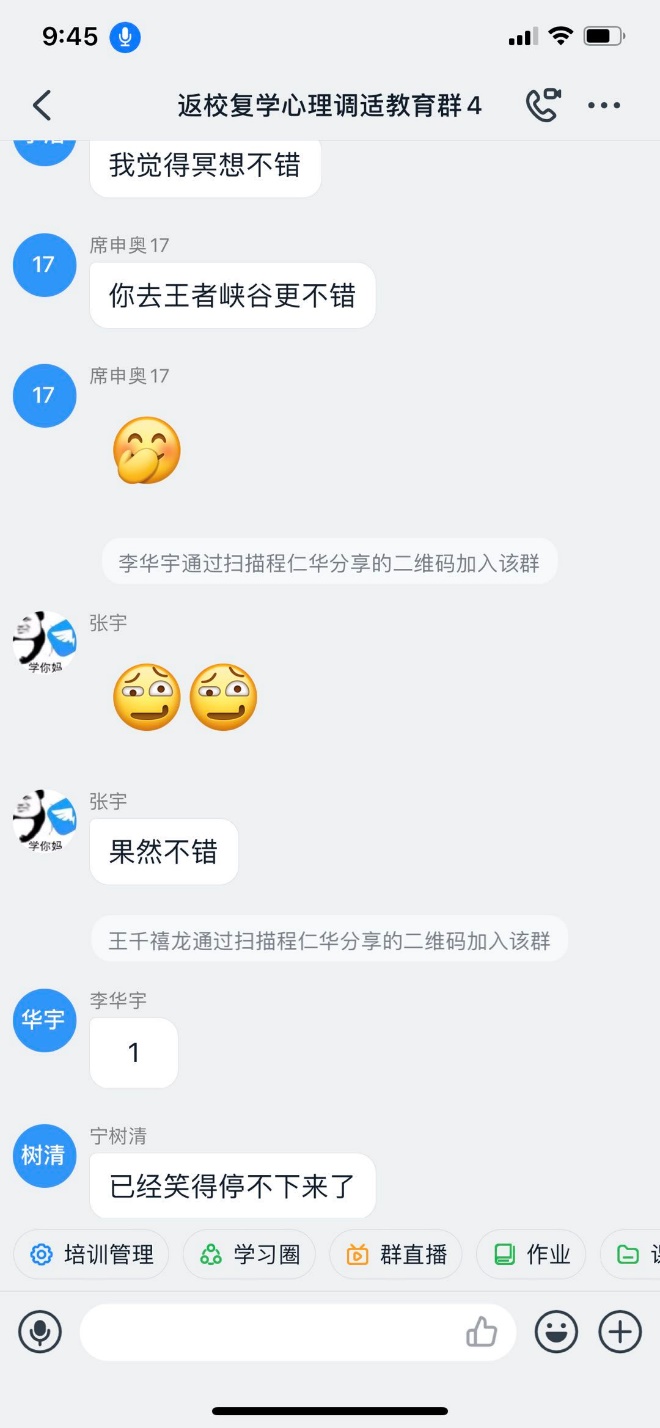Viewport: 660px width, 1428px height.
Task: Go back from the group chat
Action: (42, 105)
